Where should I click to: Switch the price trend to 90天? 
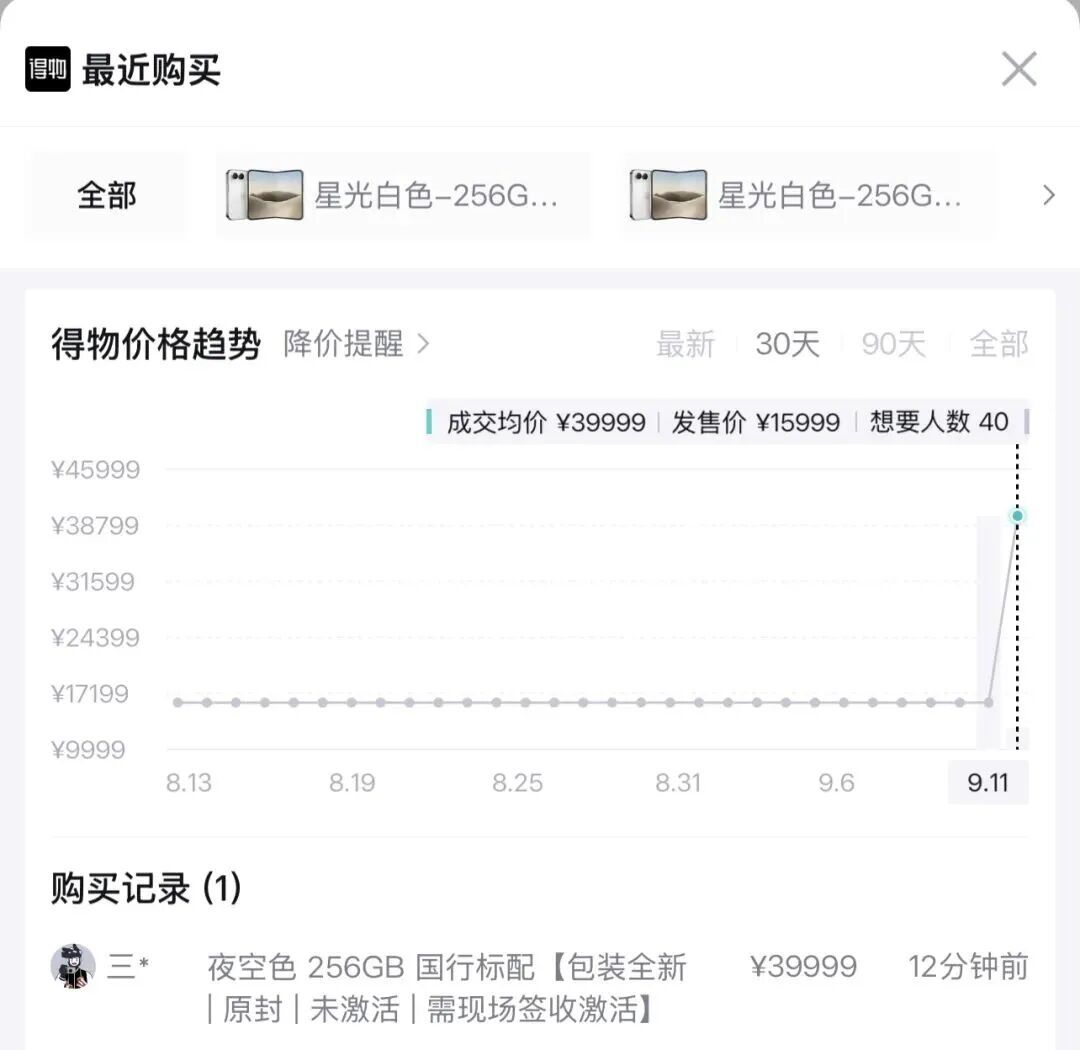(x=893, y=344)
